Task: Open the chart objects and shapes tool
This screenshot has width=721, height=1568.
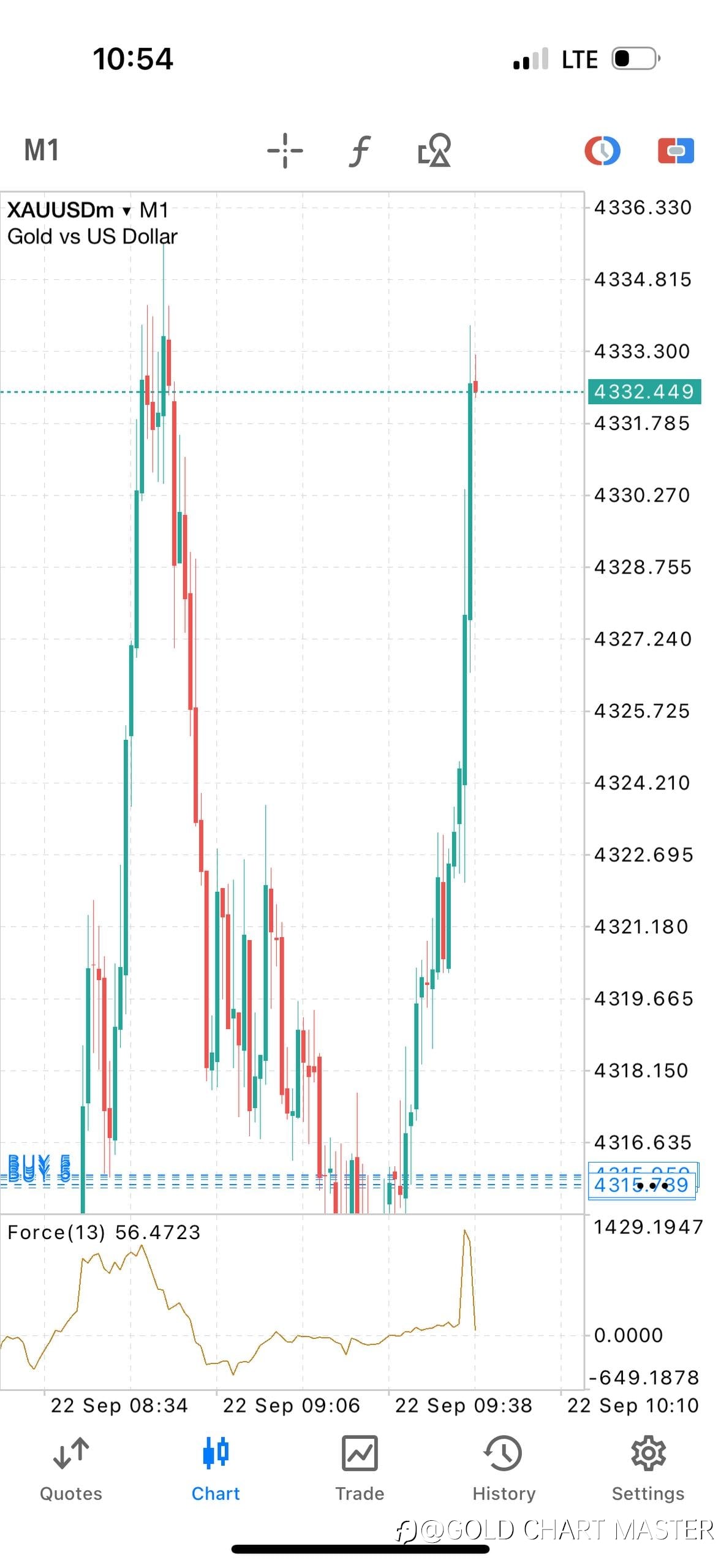Action: point(434,150)
